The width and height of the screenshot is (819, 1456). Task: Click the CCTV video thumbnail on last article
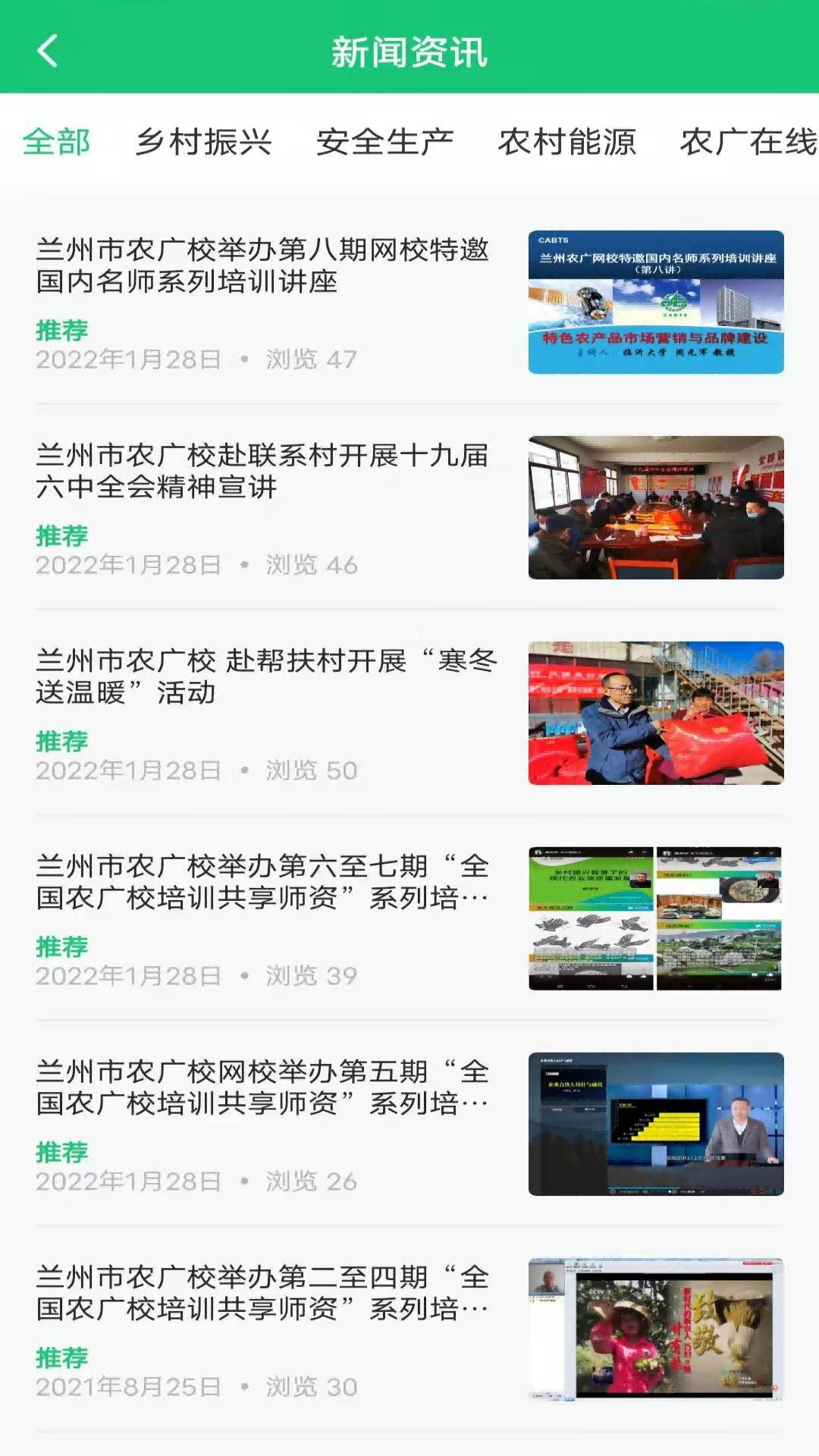(x=657, y=1329)
